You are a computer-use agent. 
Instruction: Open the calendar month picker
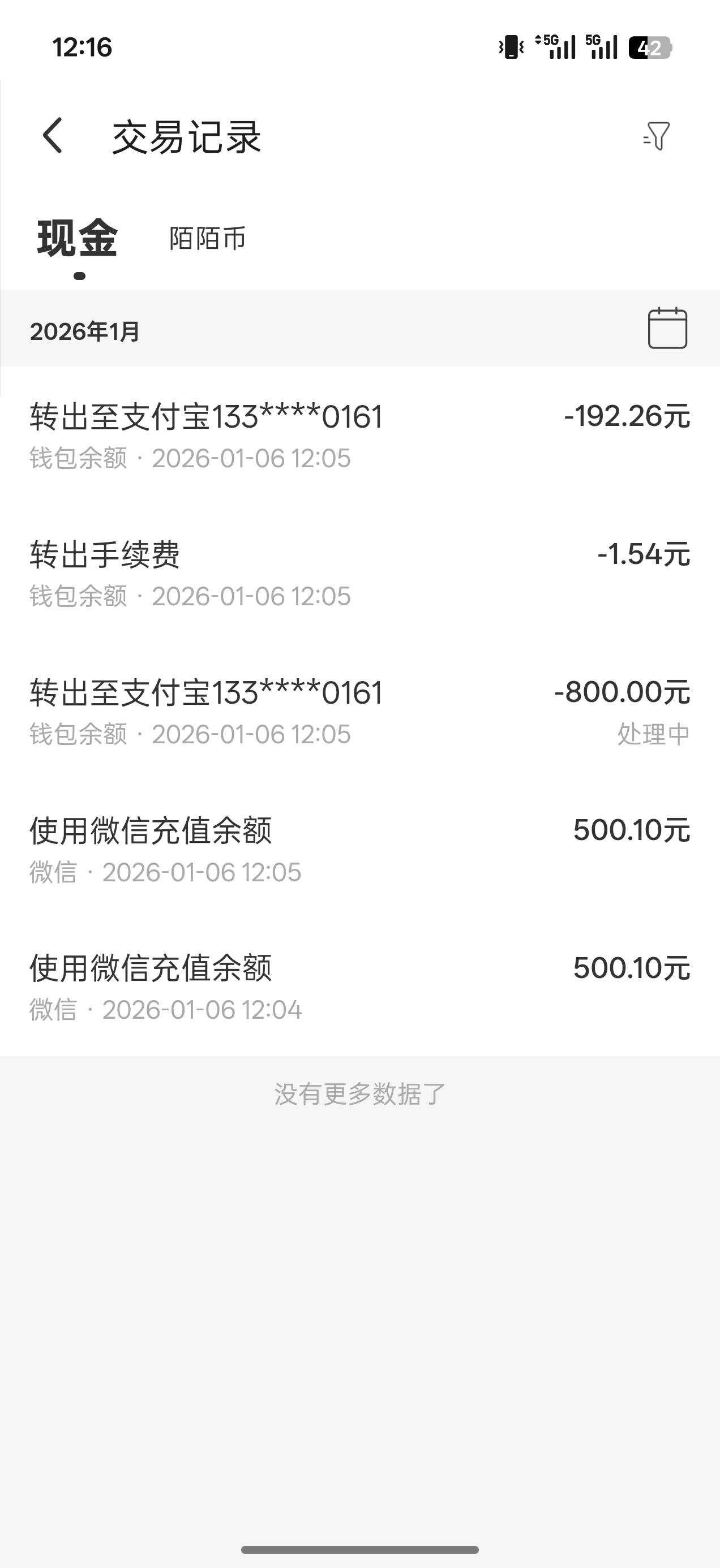coord(667,328)
